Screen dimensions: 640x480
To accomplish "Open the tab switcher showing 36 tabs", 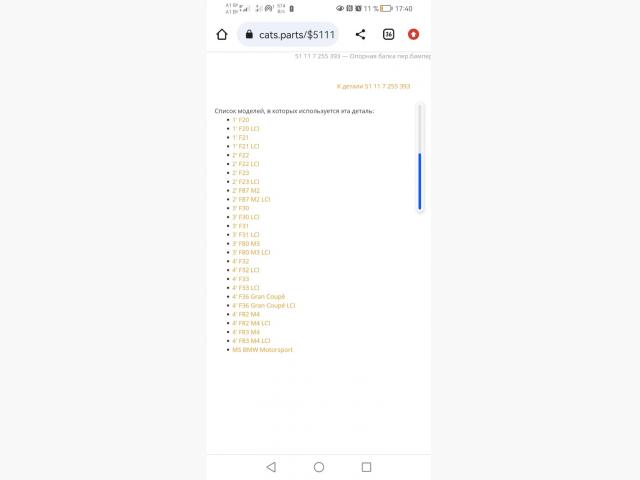I will pyautogui.click(x=388, y=34).
